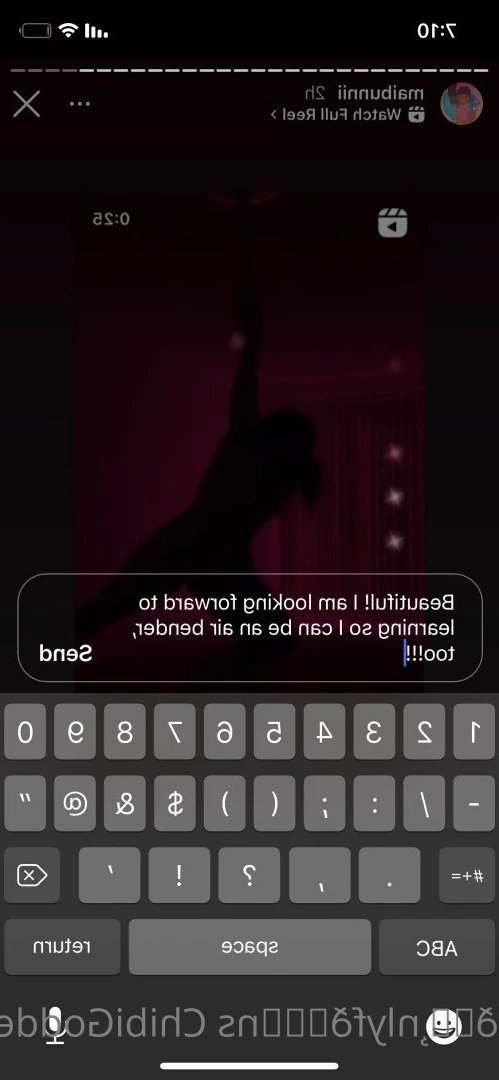This screenshot has height=1080, width=499.
Task: Type the number 5 key
Action: 274,731
